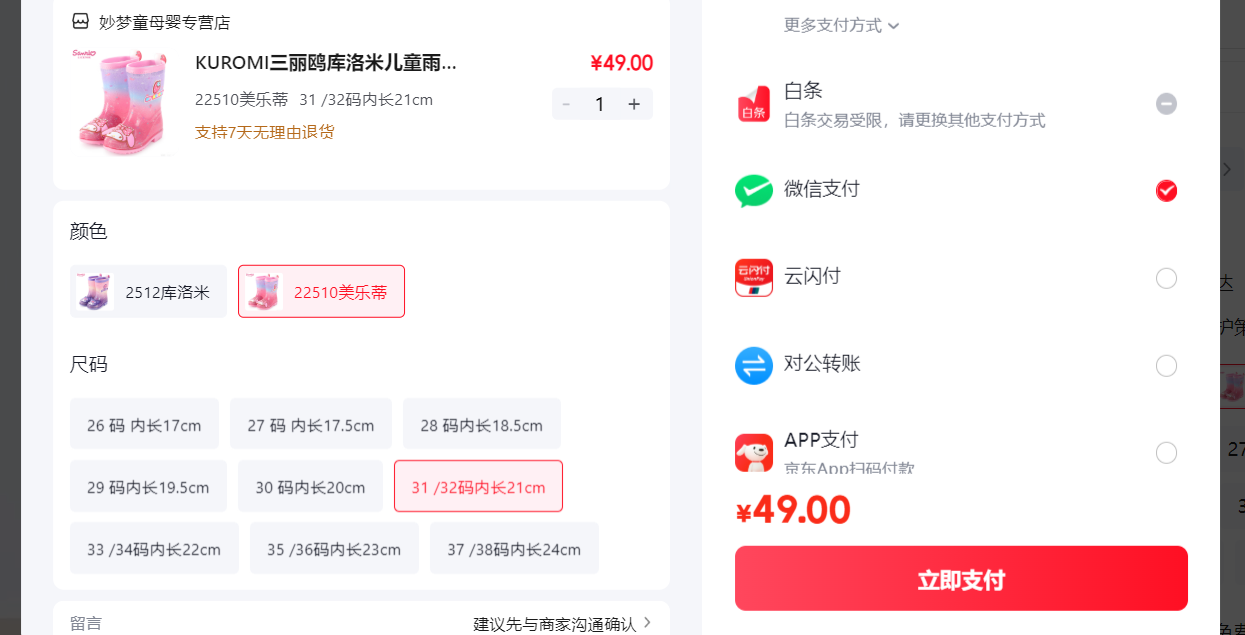Choose the 22510美乐蒂 color option
The image size is (1245, 635).
click(x=321, y=292)
